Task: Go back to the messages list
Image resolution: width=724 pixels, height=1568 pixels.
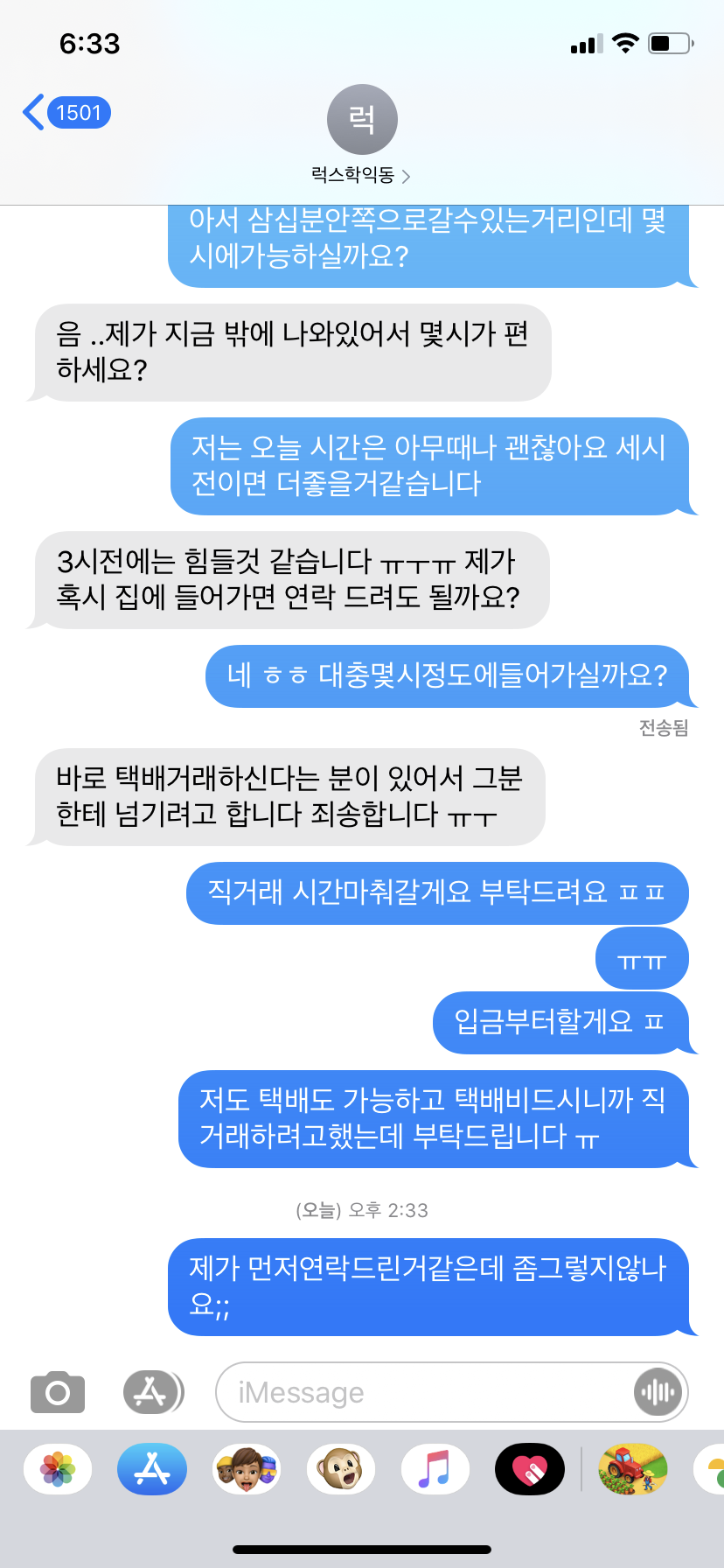Action: (65, 113)
